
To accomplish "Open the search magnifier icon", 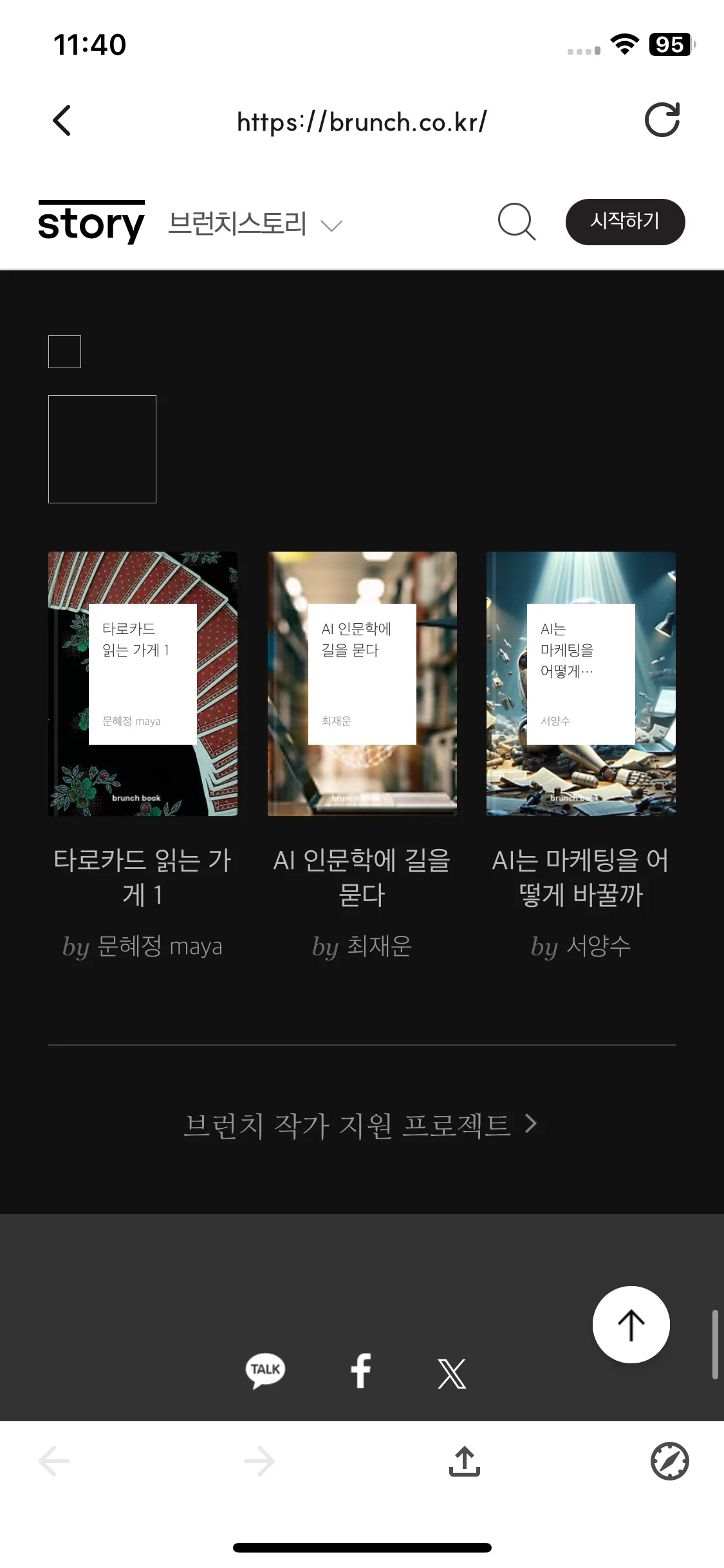I will (x=517, y=222).
